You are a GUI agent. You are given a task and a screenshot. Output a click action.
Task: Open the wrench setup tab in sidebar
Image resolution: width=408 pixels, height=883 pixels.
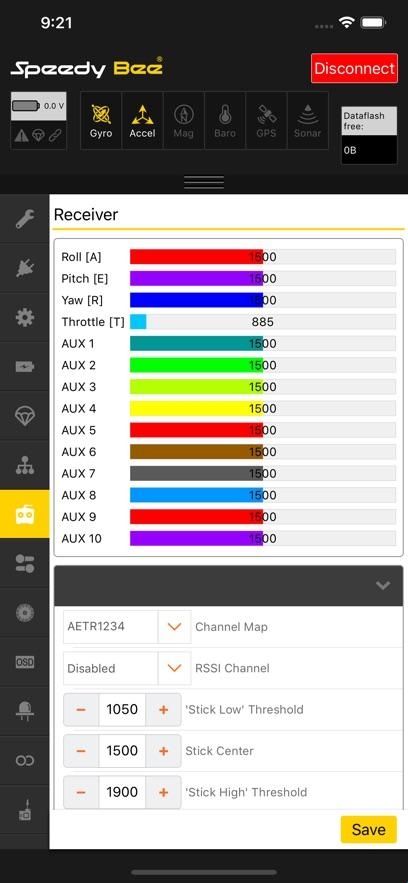tap(25, 218)
